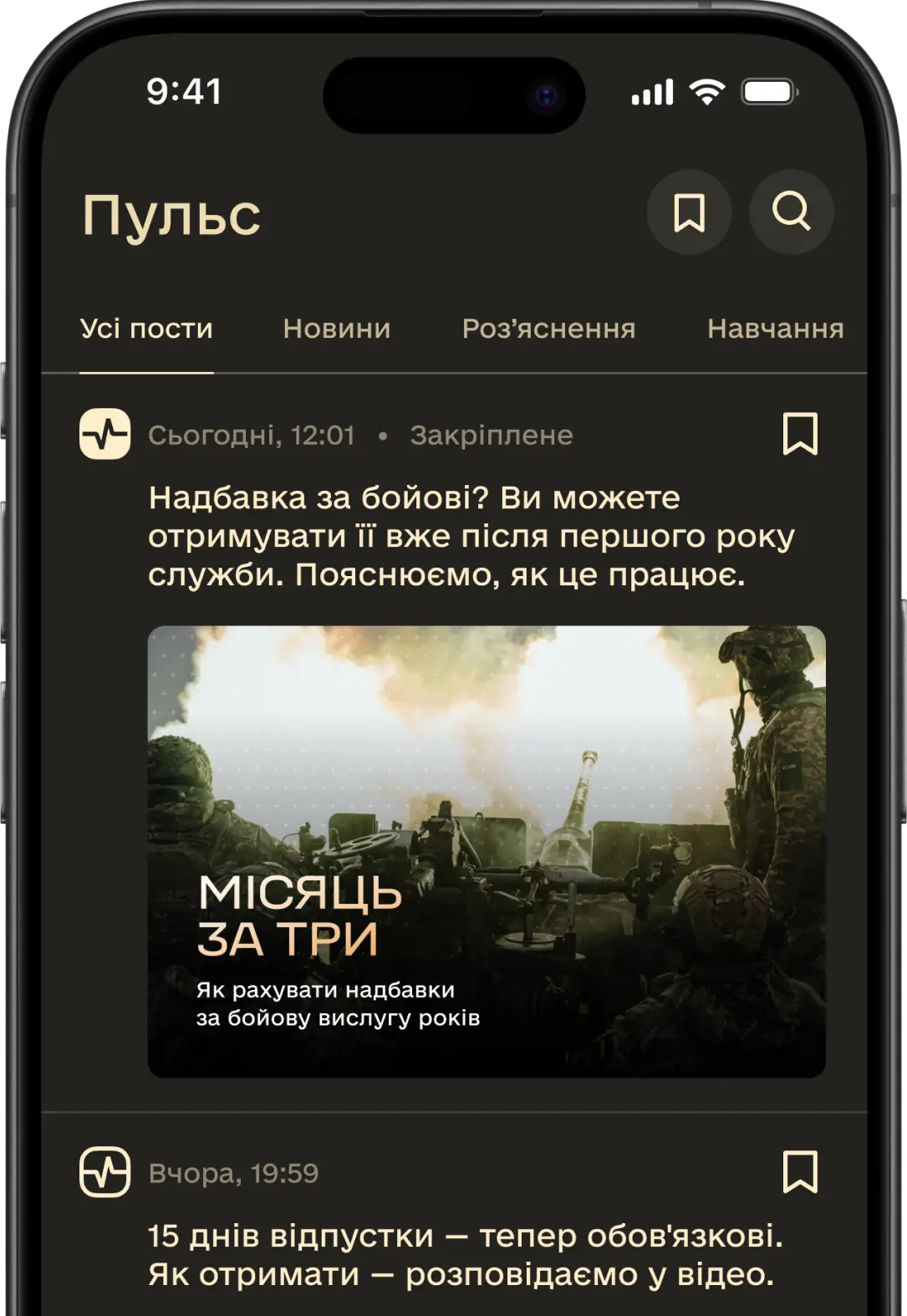The image size is (907, 1316).
Task: Open saved bookmarks in the header
Action: [689, 212]
